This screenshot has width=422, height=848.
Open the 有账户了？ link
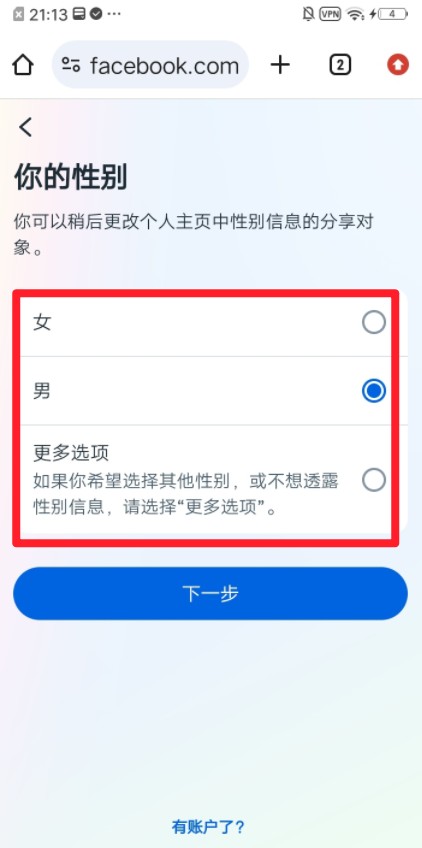point(208,826)
